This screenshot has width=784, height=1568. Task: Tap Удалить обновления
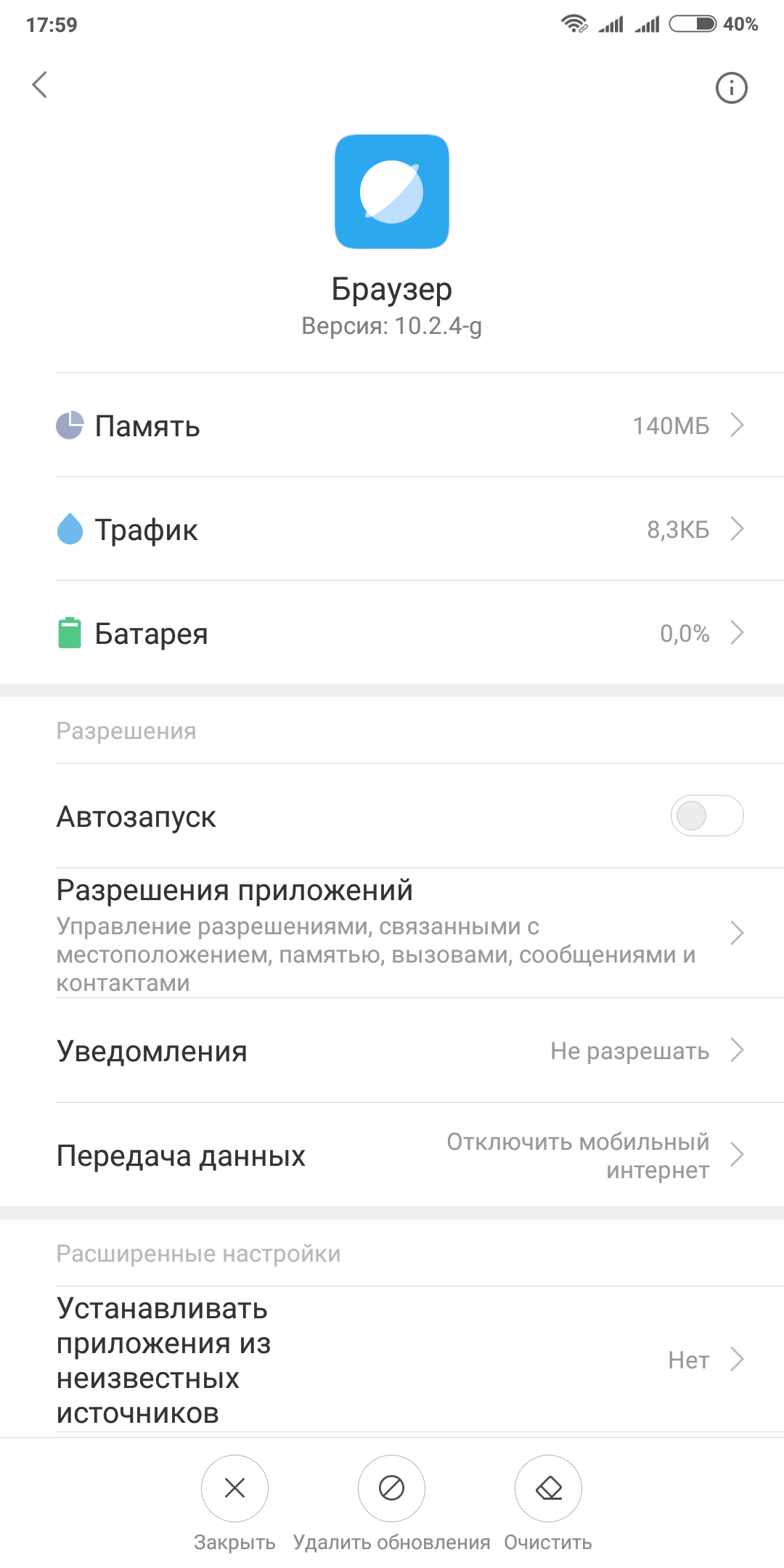[x=391, y=1488]
